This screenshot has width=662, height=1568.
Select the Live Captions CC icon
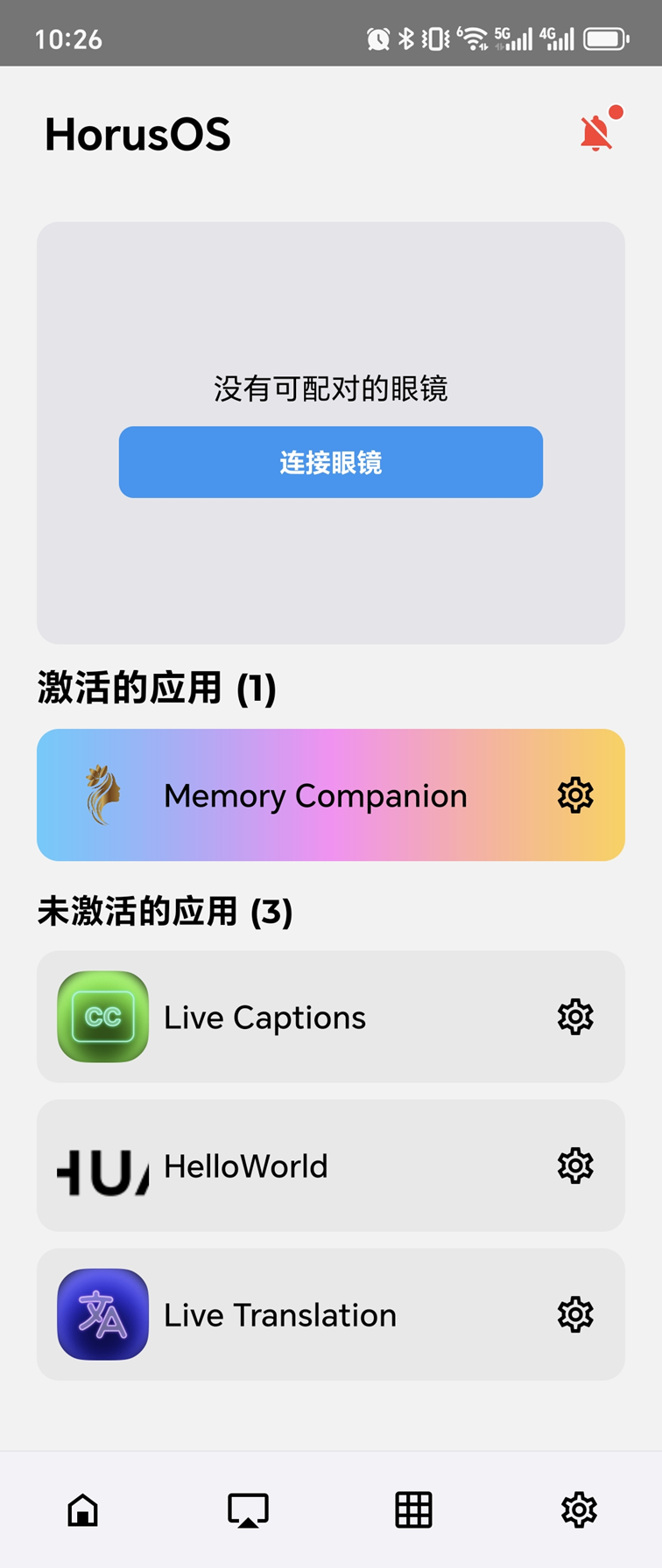click(x=102, y=1017)
